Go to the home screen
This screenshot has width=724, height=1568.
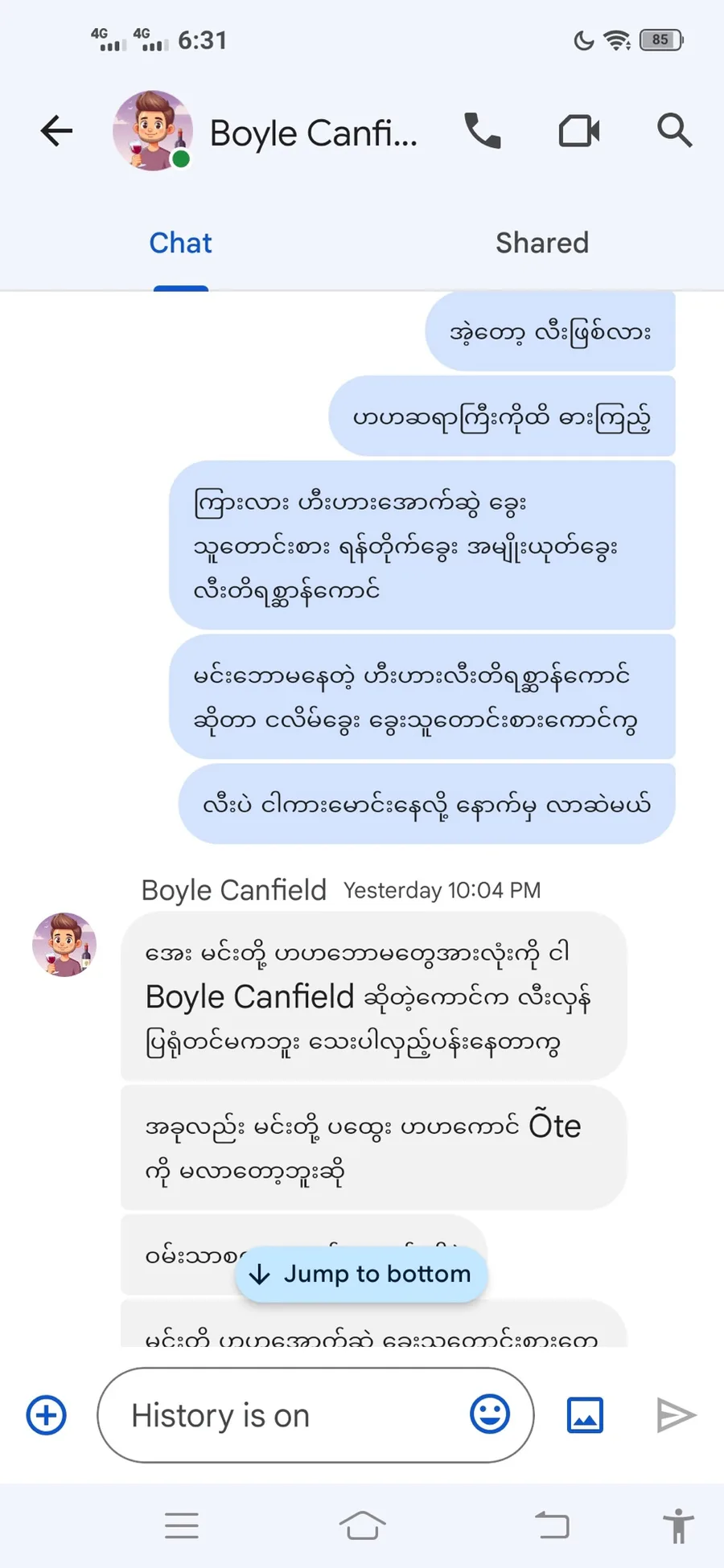coord(362,1525)
